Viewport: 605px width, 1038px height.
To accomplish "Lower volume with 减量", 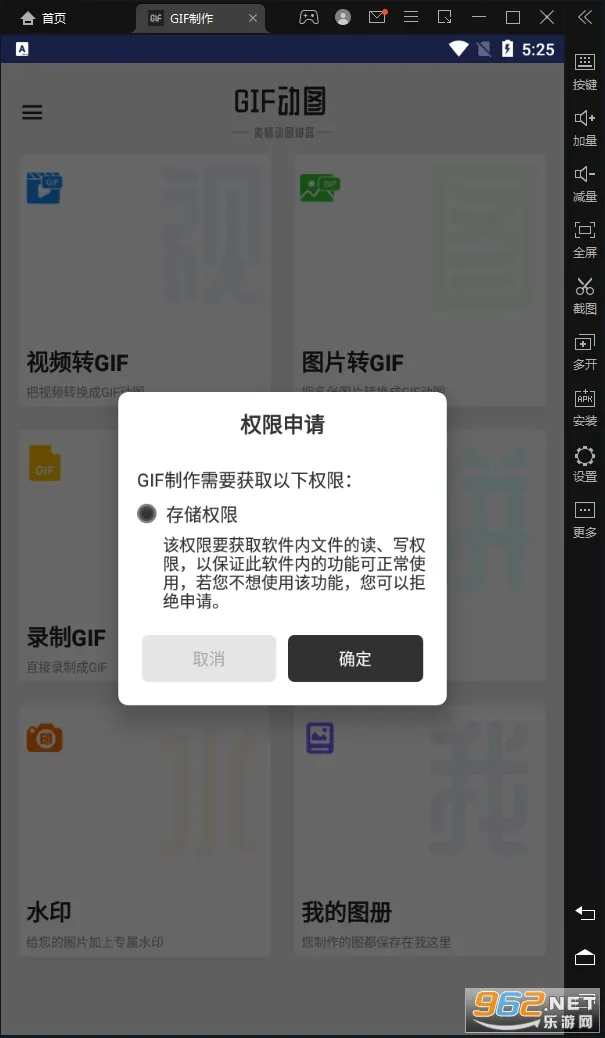I will 584,183.
